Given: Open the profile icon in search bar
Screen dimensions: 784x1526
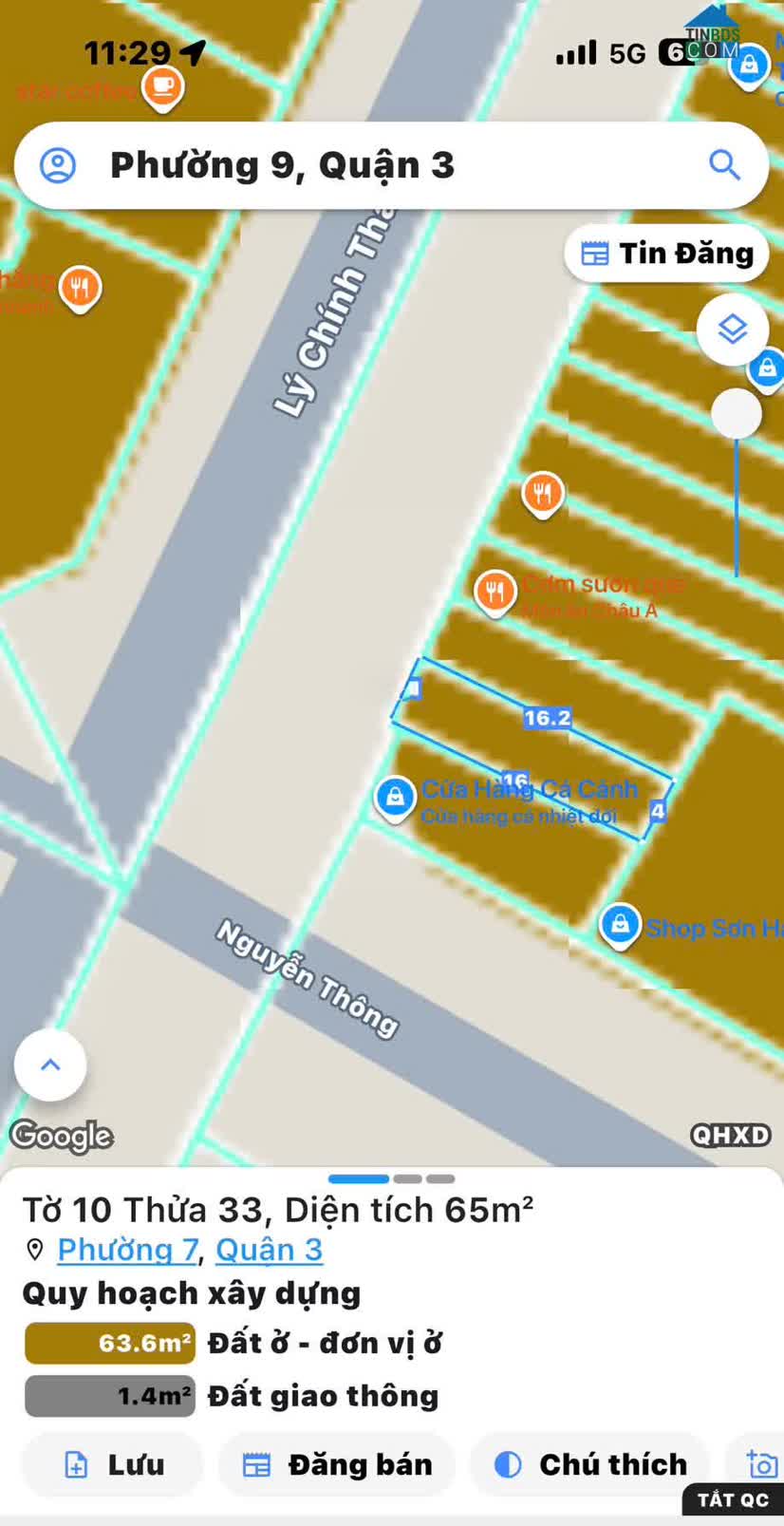Looking at the screenshot, I should (x=58, y=165).
